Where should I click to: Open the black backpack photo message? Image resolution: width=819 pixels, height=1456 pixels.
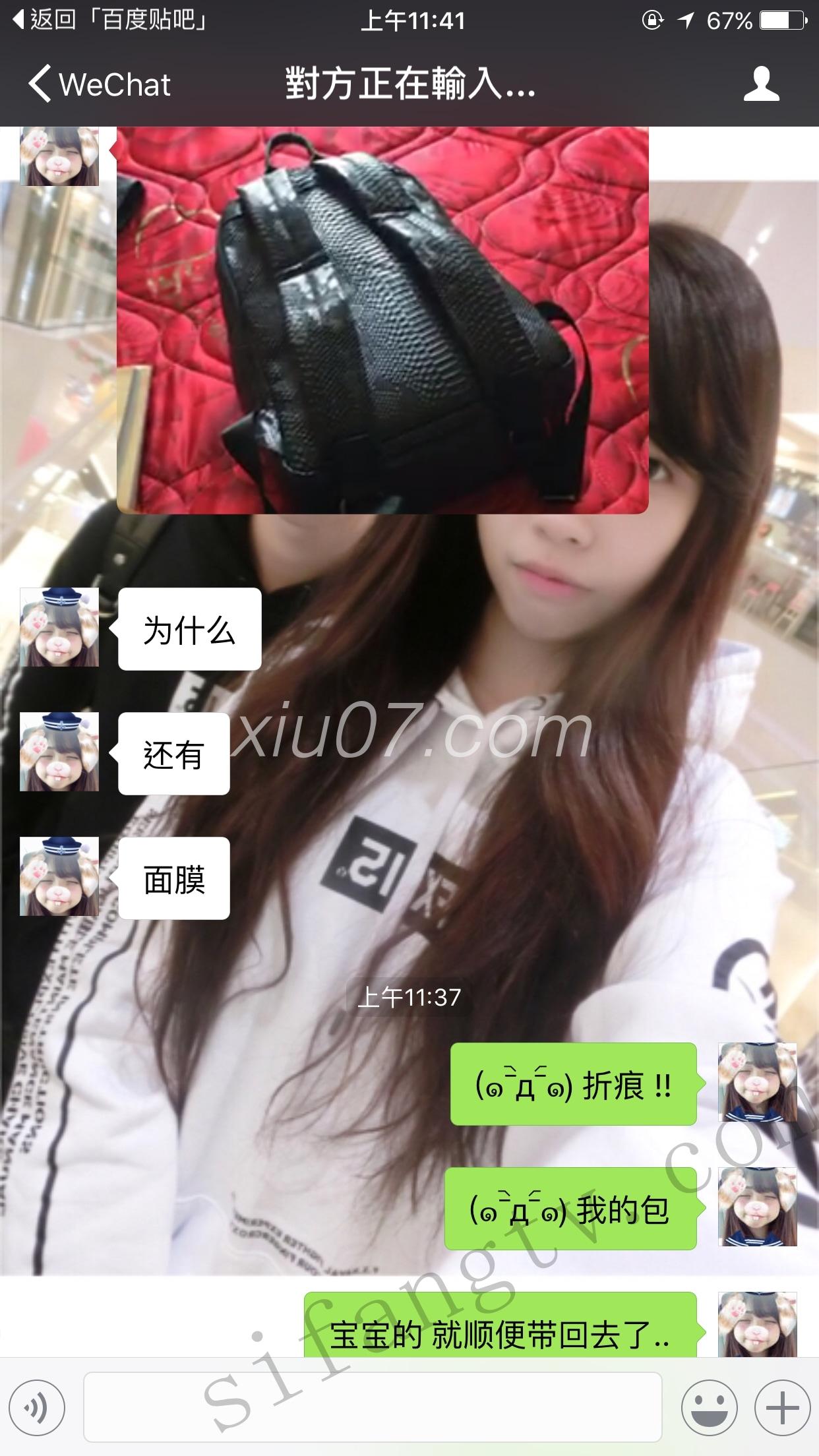(382, 320)
